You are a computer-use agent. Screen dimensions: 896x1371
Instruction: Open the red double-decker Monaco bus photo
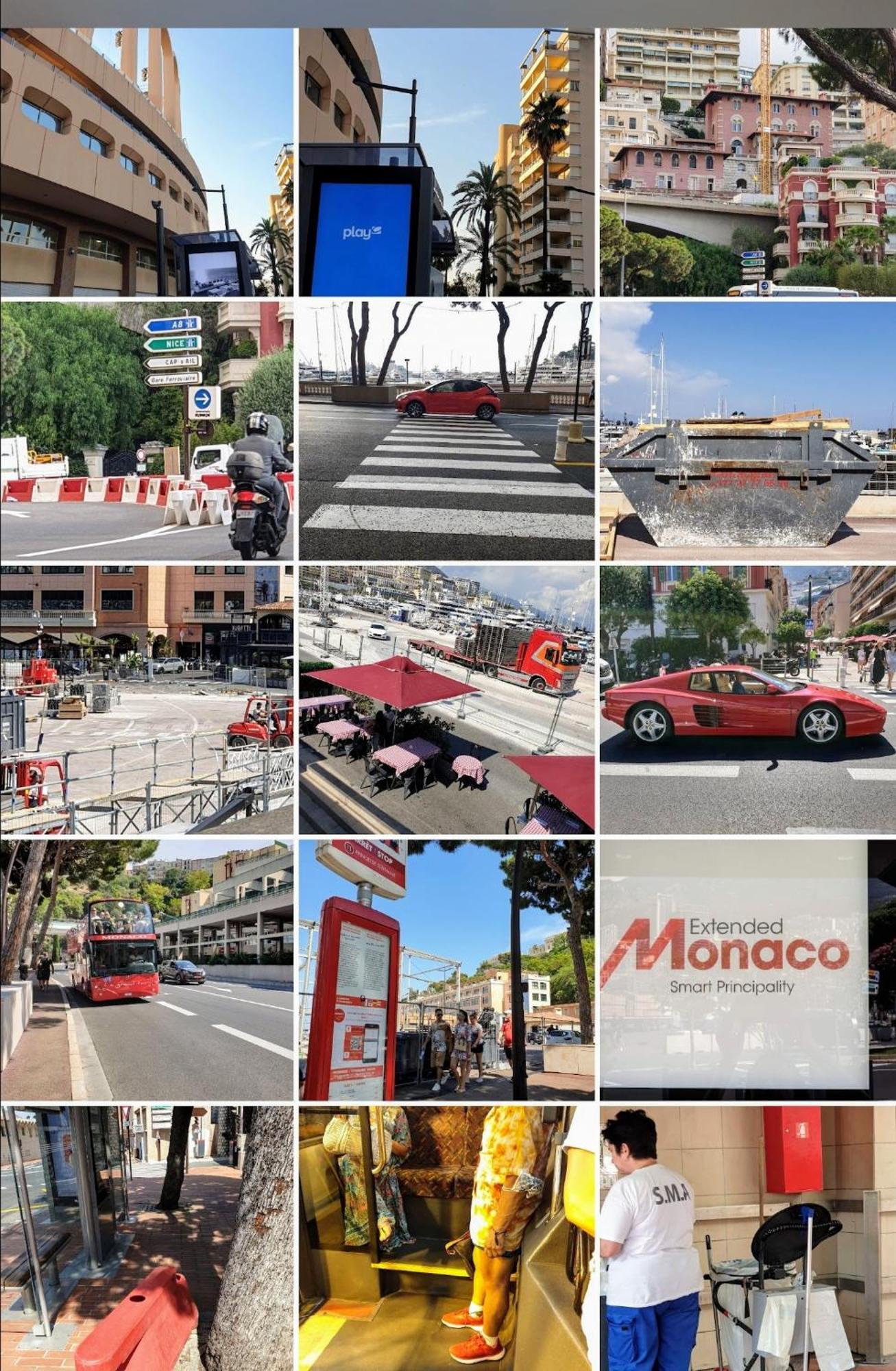(146, 969)
